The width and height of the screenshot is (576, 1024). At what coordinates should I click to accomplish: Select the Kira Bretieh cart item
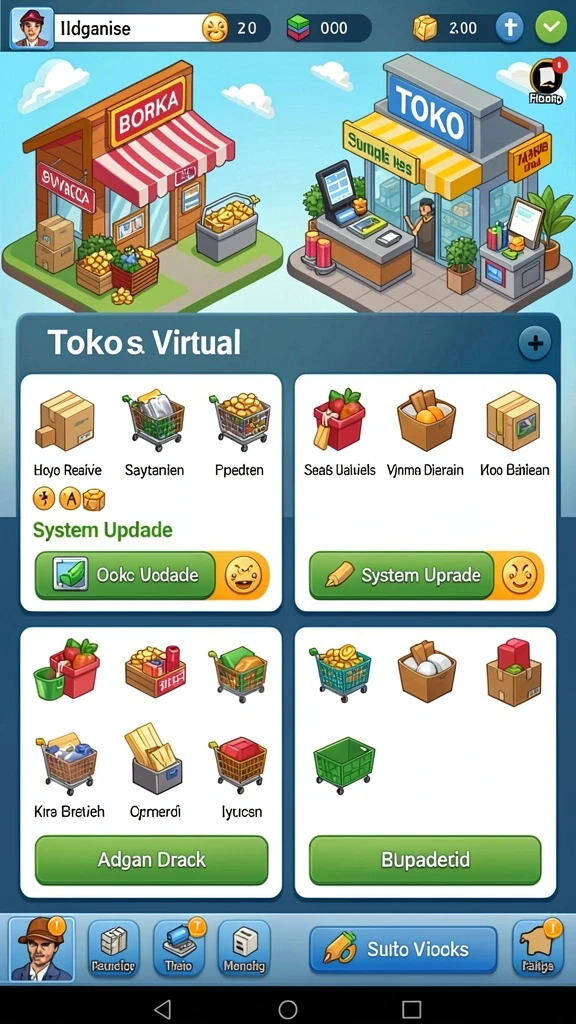69,775
